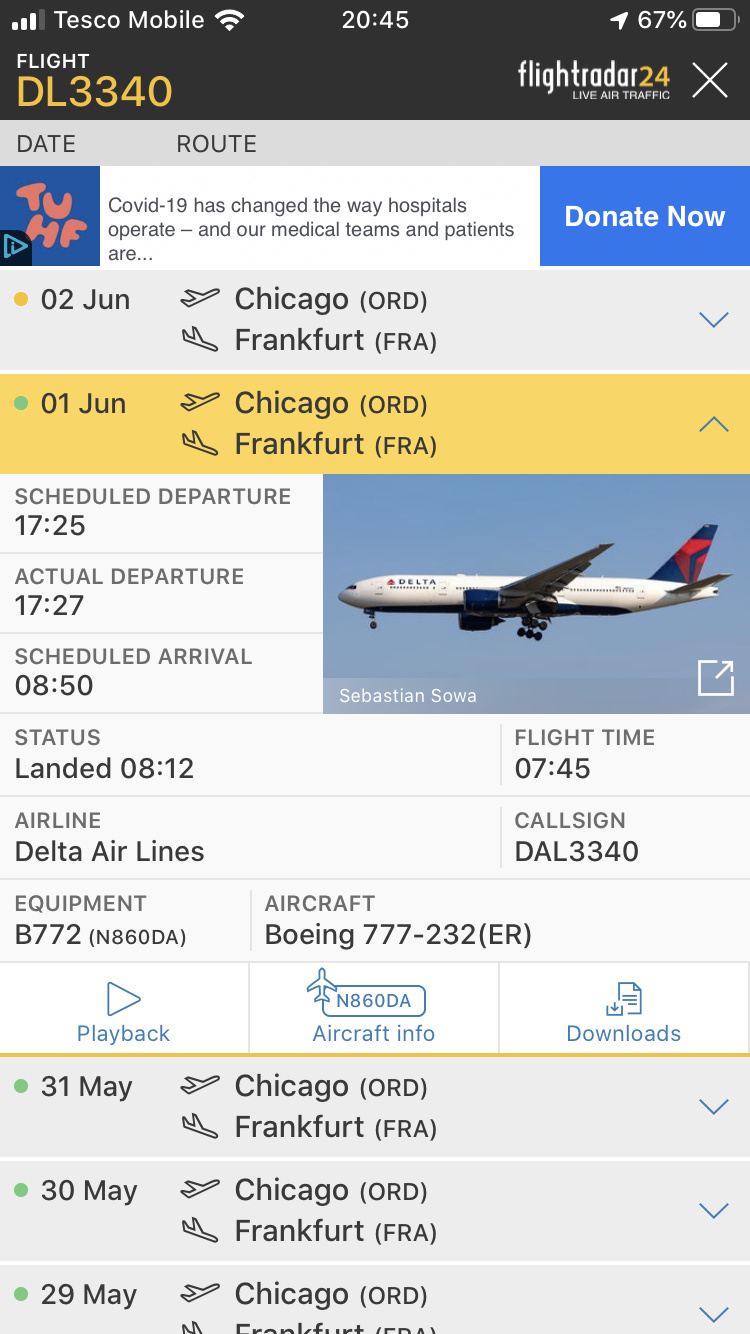Open the ad info icon on banner
750x1334 pixels.
[x=14, y=247]
